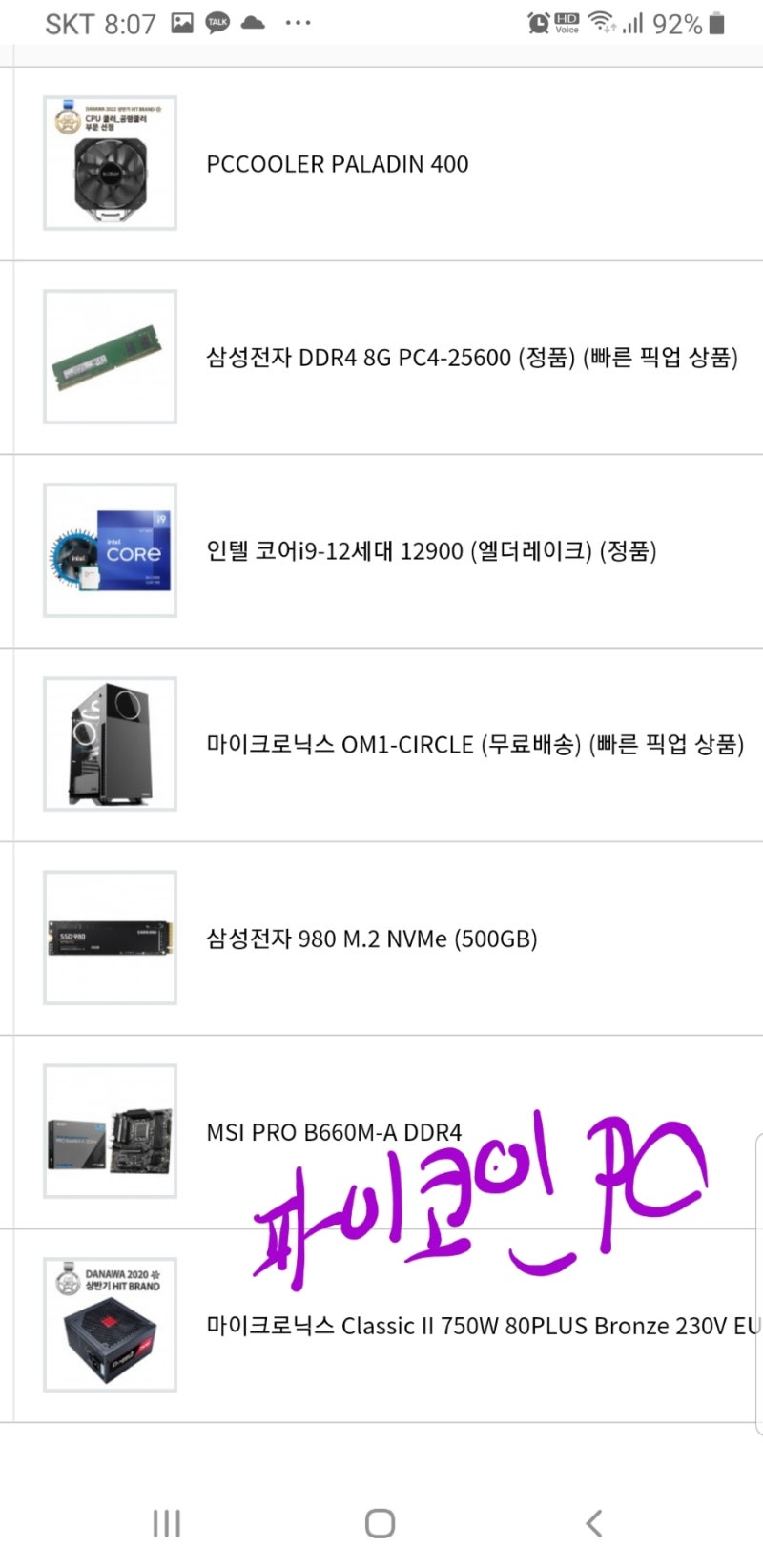This screenshot has height=1568, width=763.
Task: Tap the home navigation button
Action: (x=381, y=1523)
